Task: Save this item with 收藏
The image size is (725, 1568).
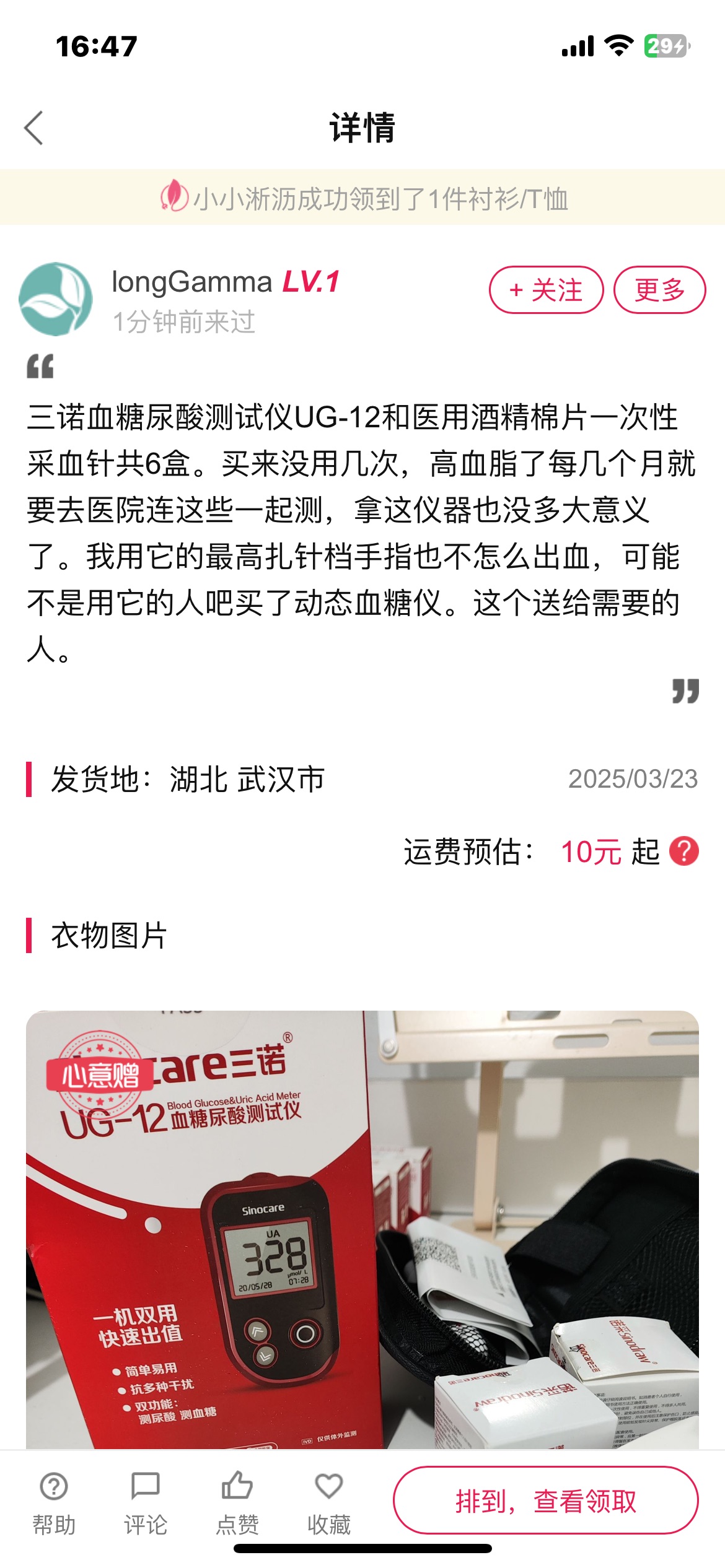Action: pyautogui.click(x=329, y=1503)
